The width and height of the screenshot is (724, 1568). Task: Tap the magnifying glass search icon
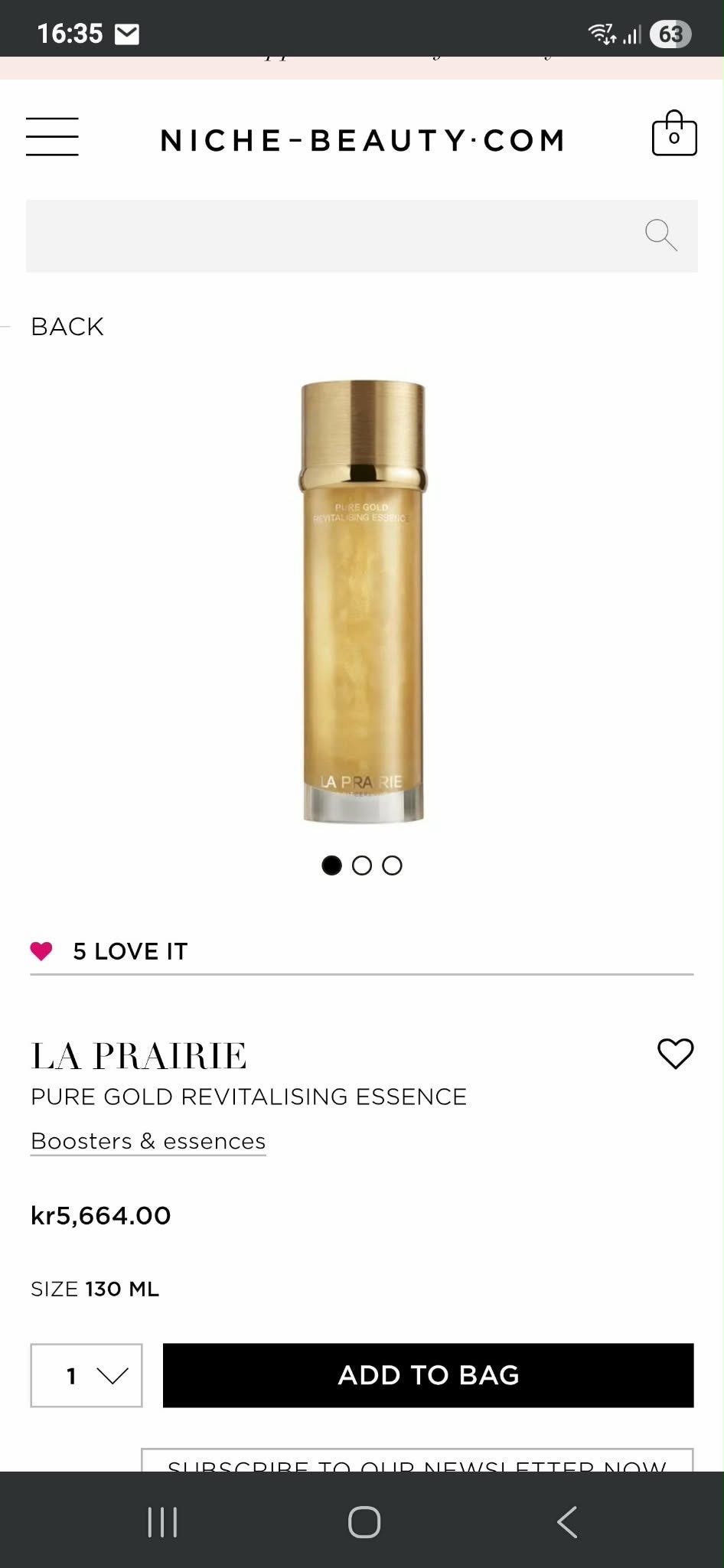pyautogui.click(x=660, y=235)
